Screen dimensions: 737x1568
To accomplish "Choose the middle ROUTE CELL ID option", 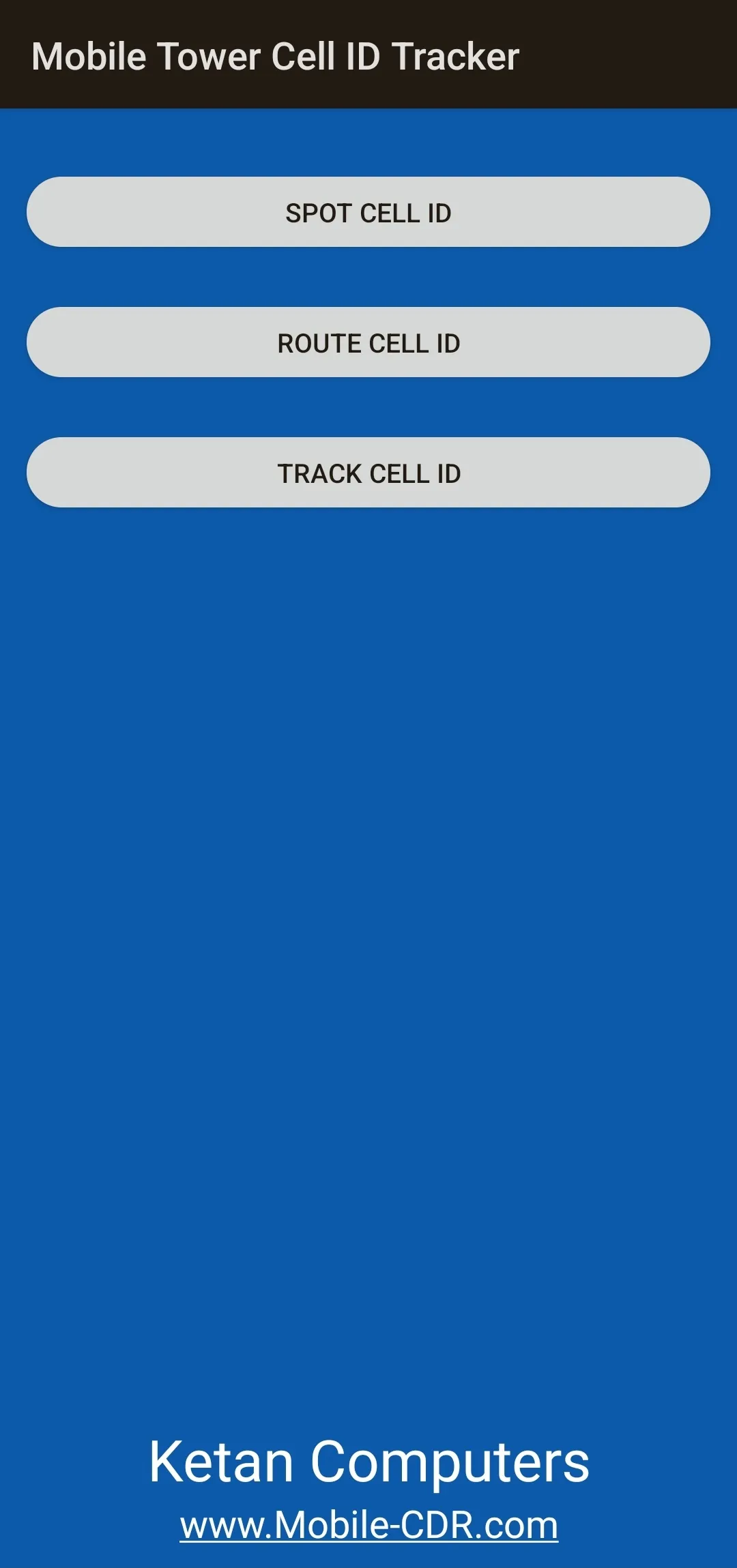I will [369, 342].
